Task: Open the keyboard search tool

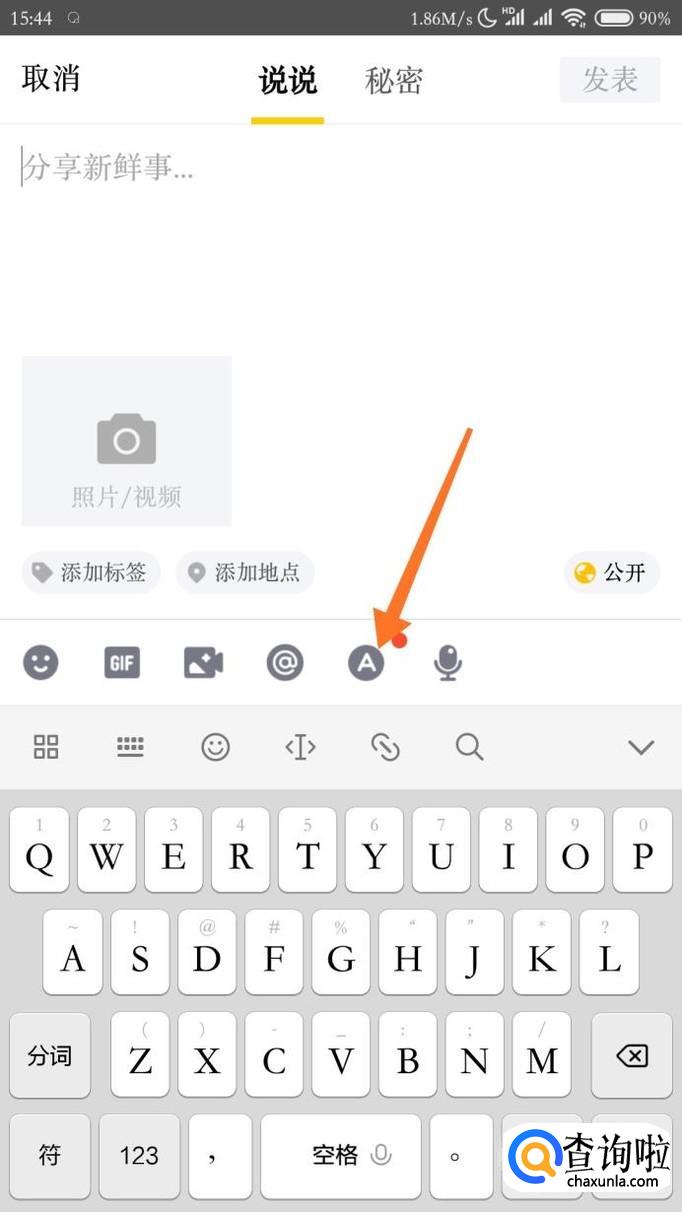Action: (x=469, y=747)
